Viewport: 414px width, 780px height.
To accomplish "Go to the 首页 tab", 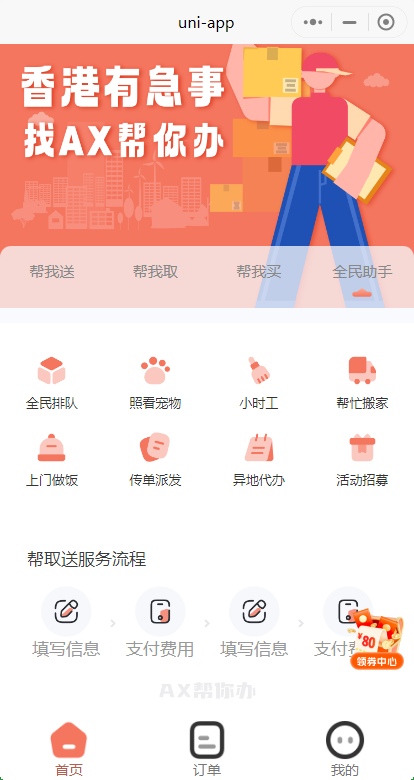I will pos(69,750).
